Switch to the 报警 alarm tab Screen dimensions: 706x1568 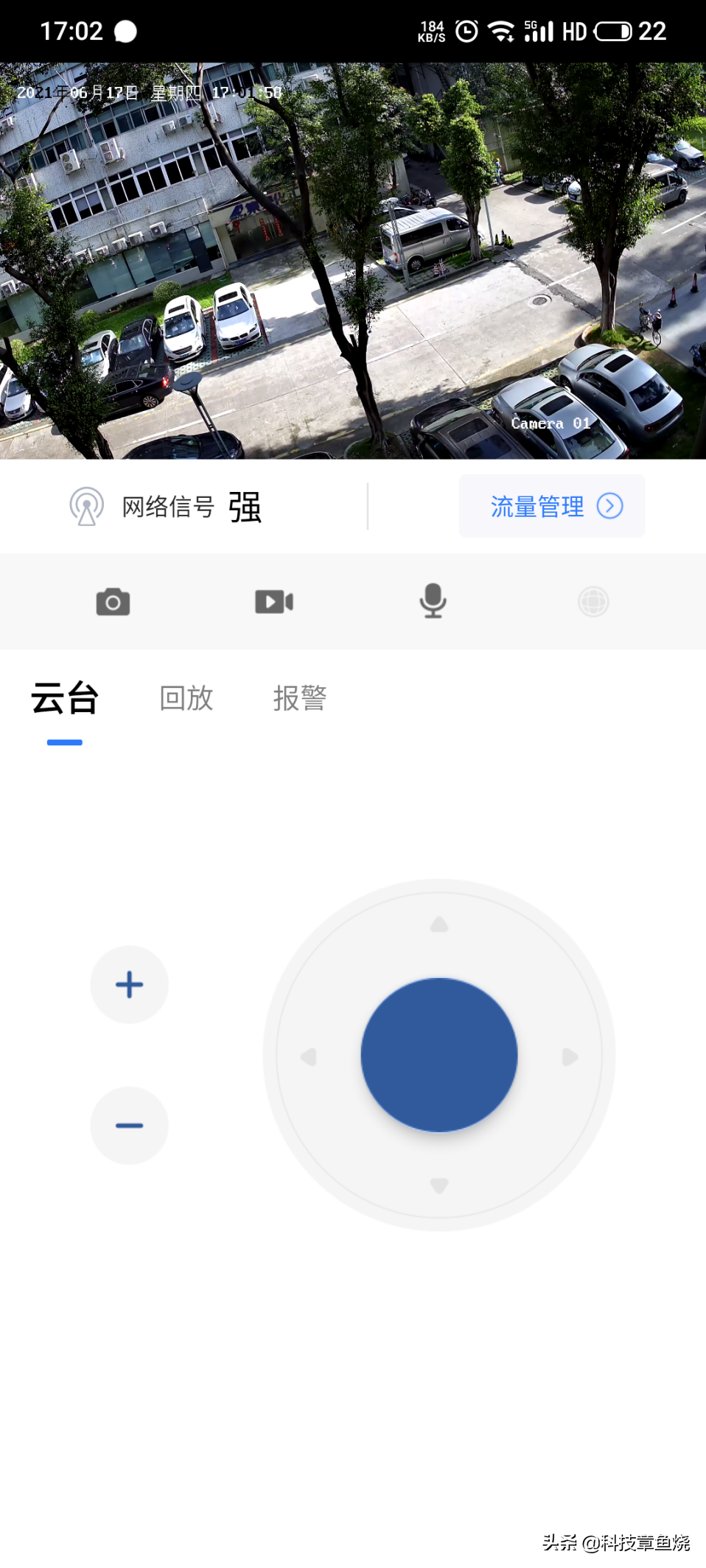coord(300,698)
